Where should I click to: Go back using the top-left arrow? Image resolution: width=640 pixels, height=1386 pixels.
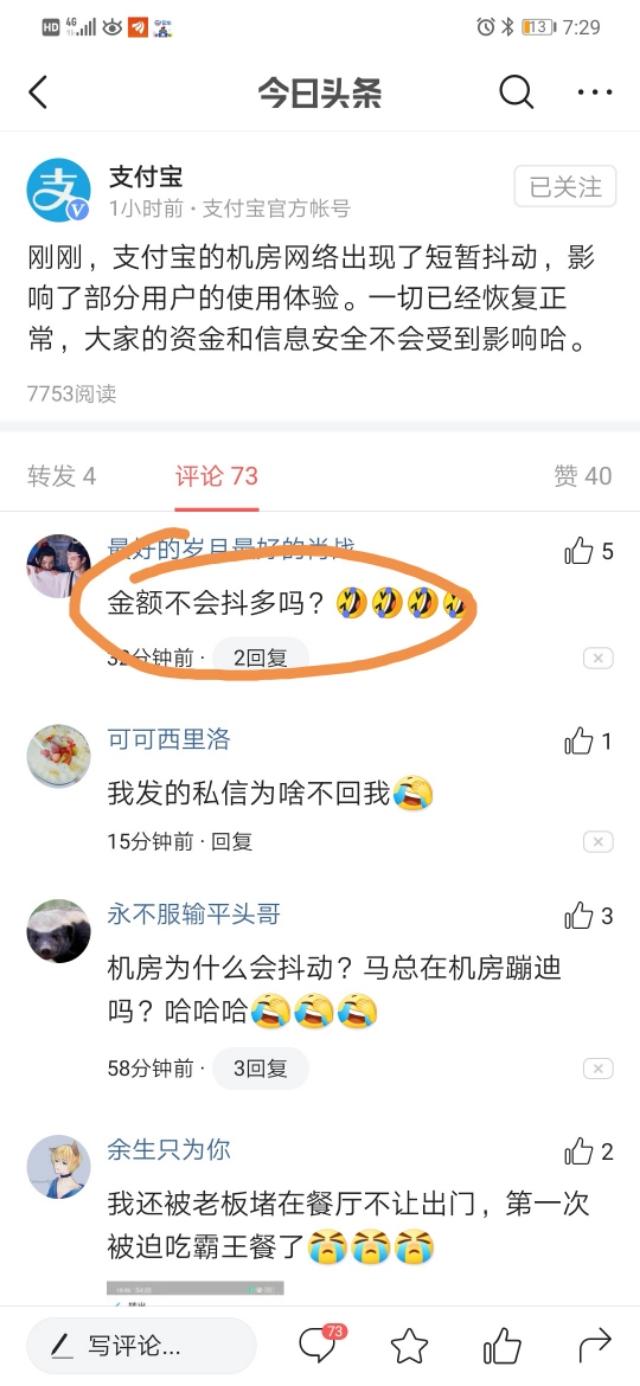point(38,93)
